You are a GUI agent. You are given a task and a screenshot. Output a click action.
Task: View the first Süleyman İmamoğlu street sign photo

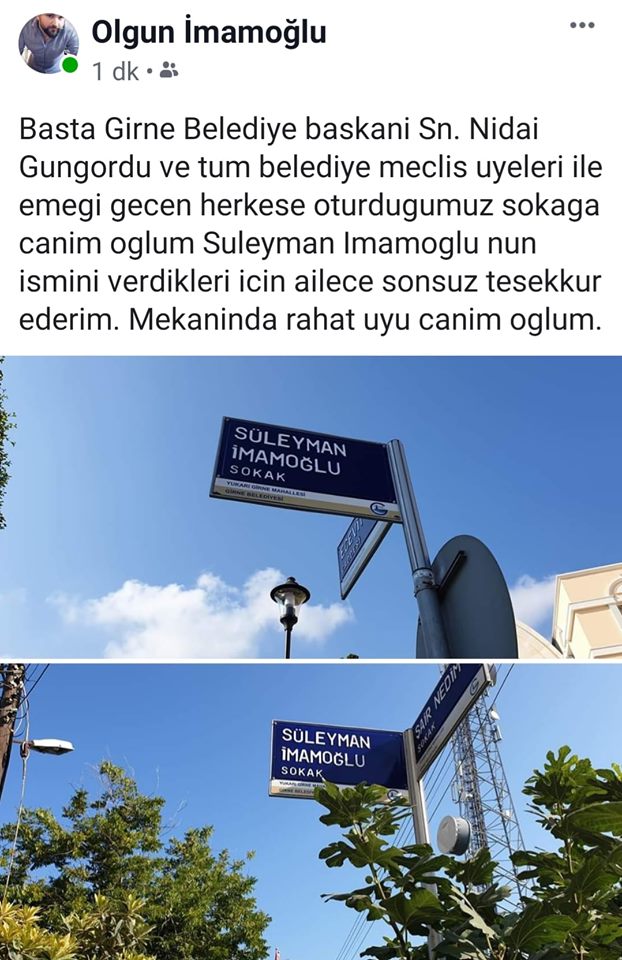click(x=311, y=507)
